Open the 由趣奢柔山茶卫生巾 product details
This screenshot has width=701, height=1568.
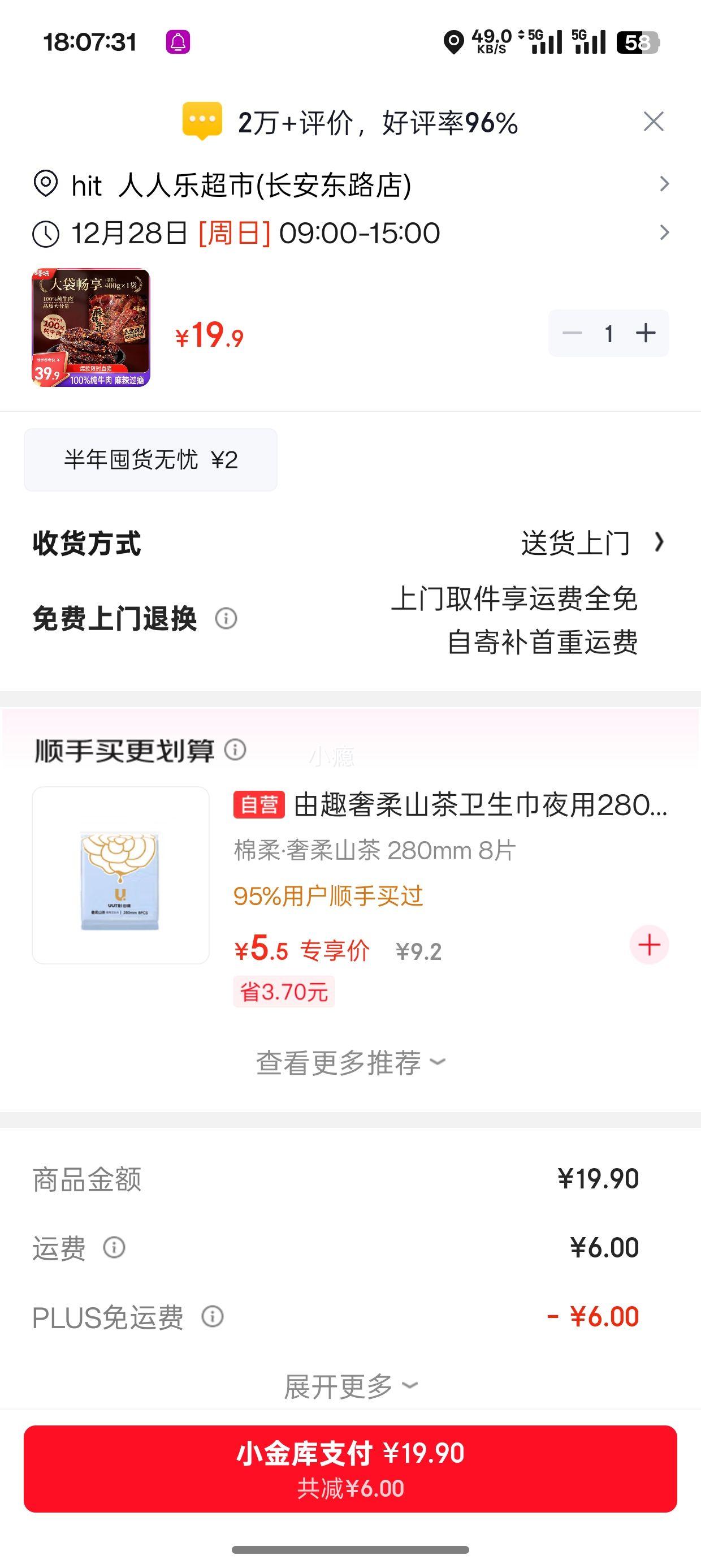coord(449,805)
